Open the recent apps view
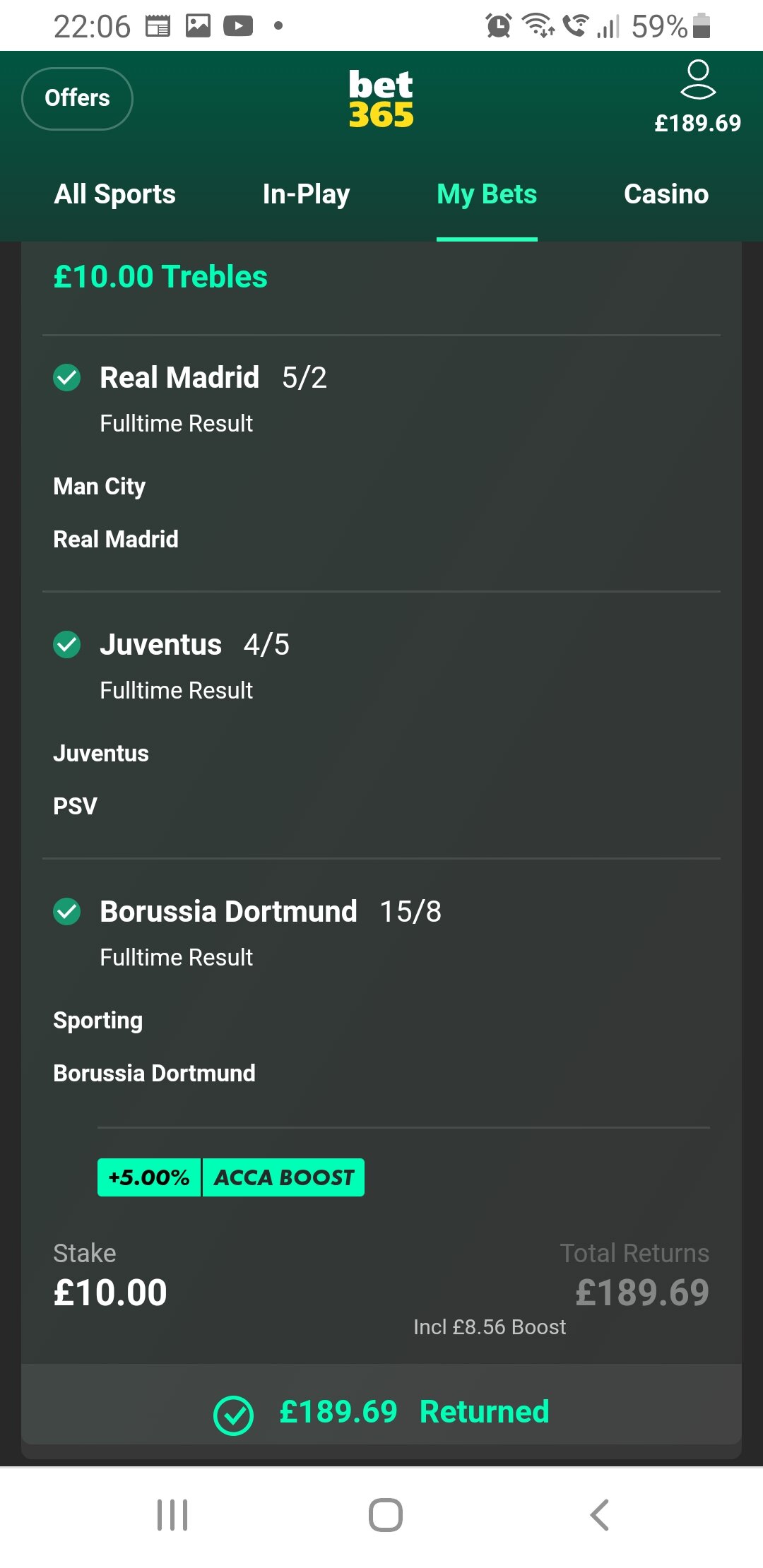Screen dimensions: 763x1568 tap(172, 1515)
